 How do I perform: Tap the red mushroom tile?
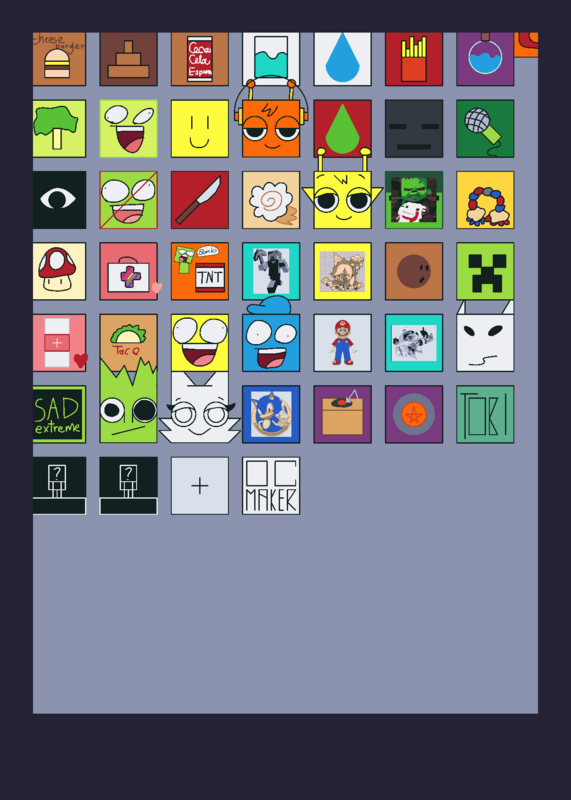pos(59,271)
